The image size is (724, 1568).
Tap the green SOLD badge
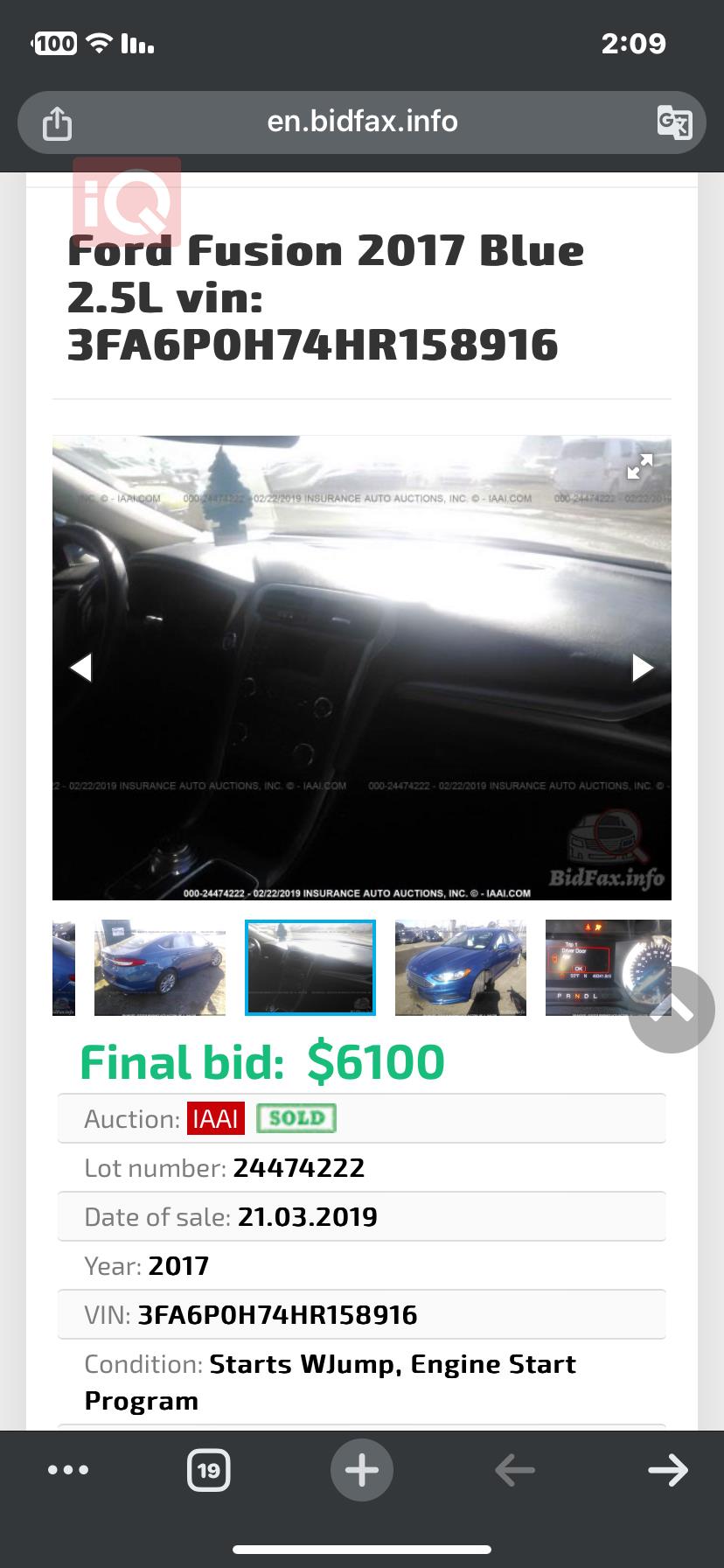click(296, 1117)
